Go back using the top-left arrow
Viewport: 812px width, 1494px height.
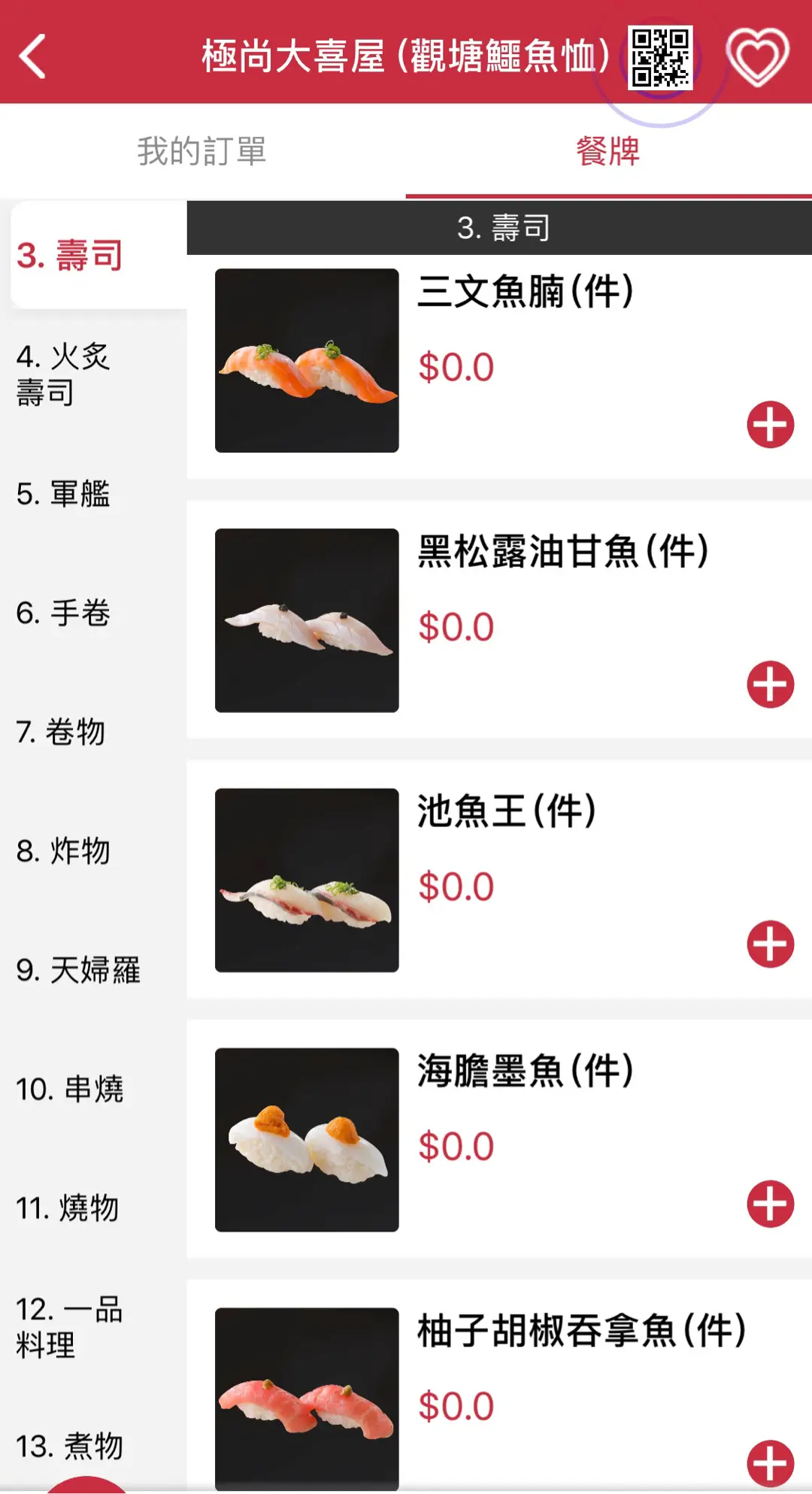click(33, 56)
